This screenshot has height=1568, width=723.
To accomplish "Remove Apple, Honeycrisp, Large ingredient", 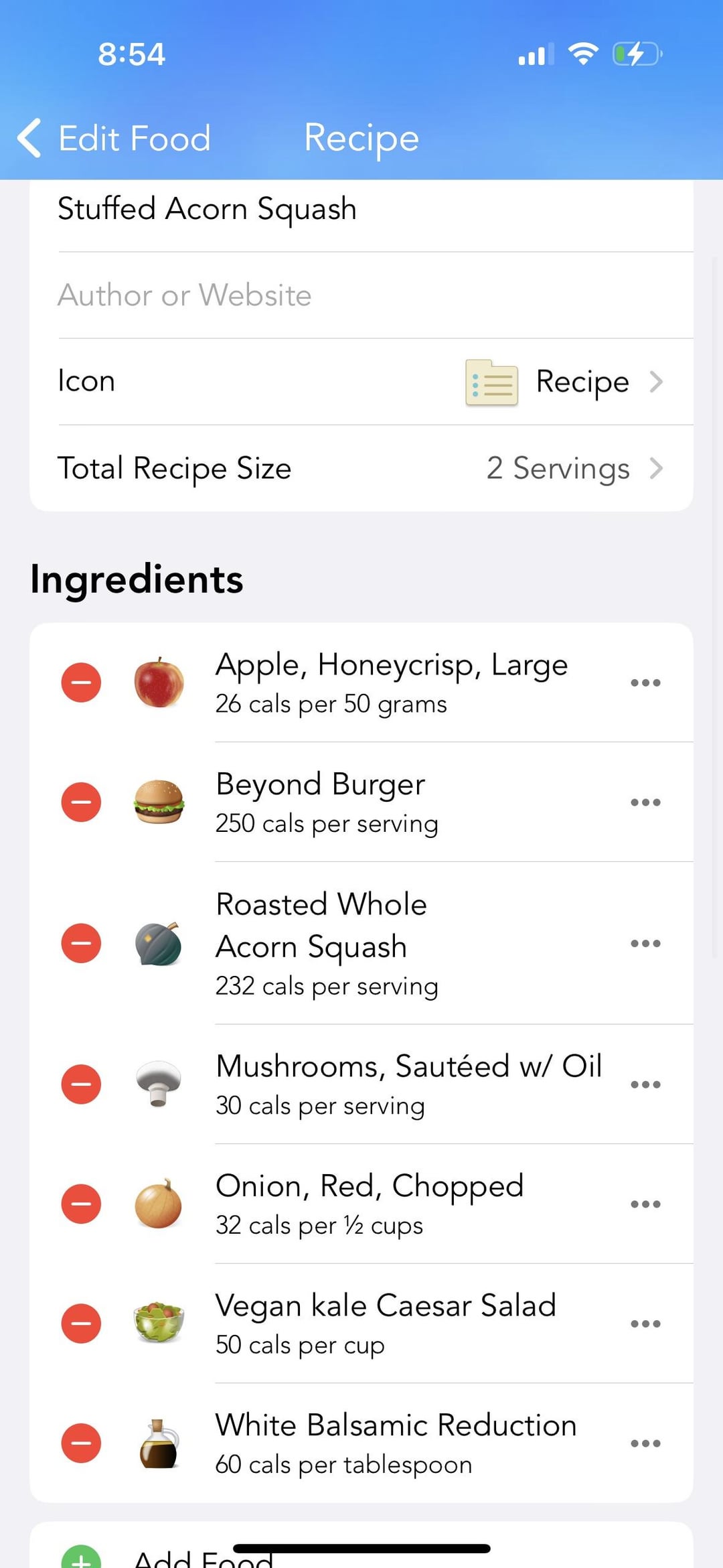I will [x=81, y=683].
